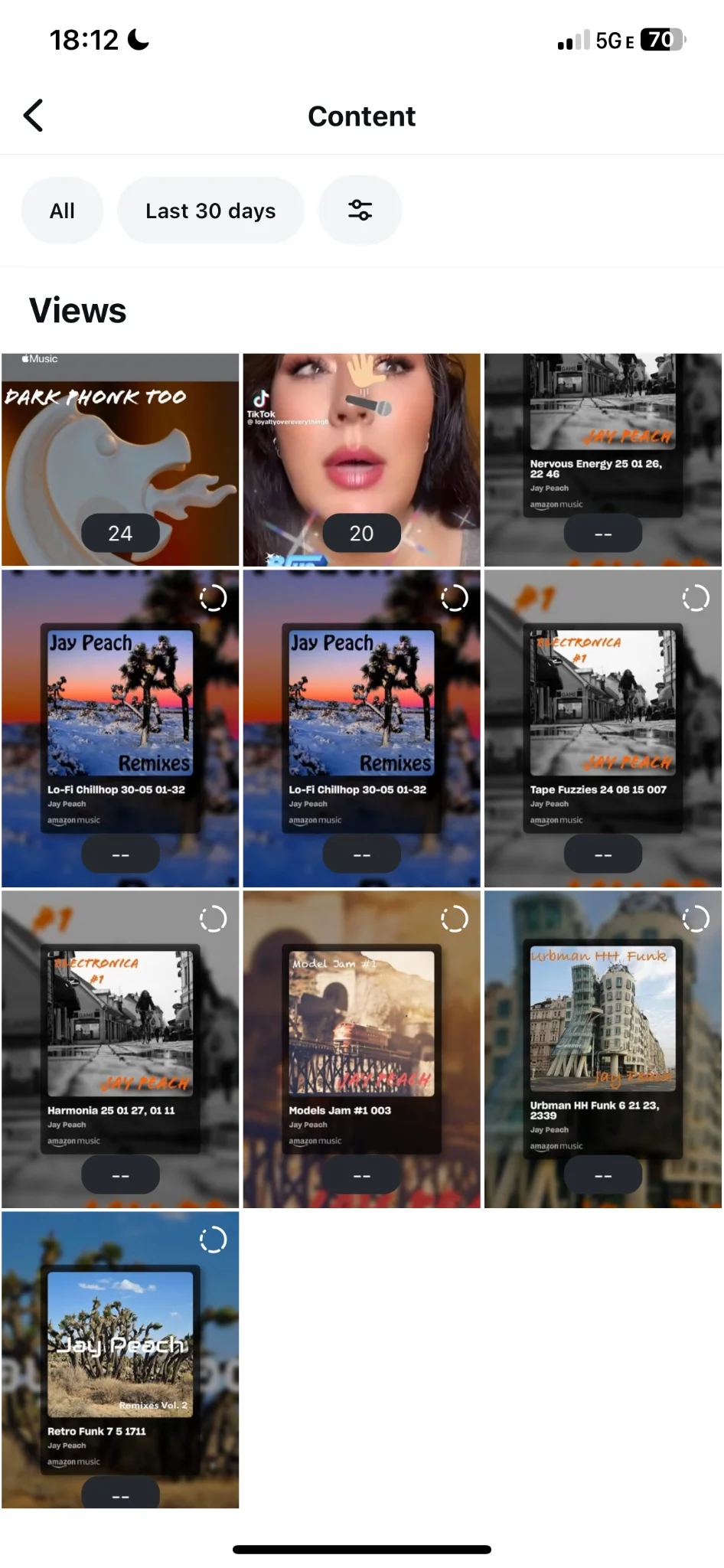Open the Models Jam #1 003 video
This screenshot has width=724, height=1568.
pyautogui.click(x=361, y=1049)
